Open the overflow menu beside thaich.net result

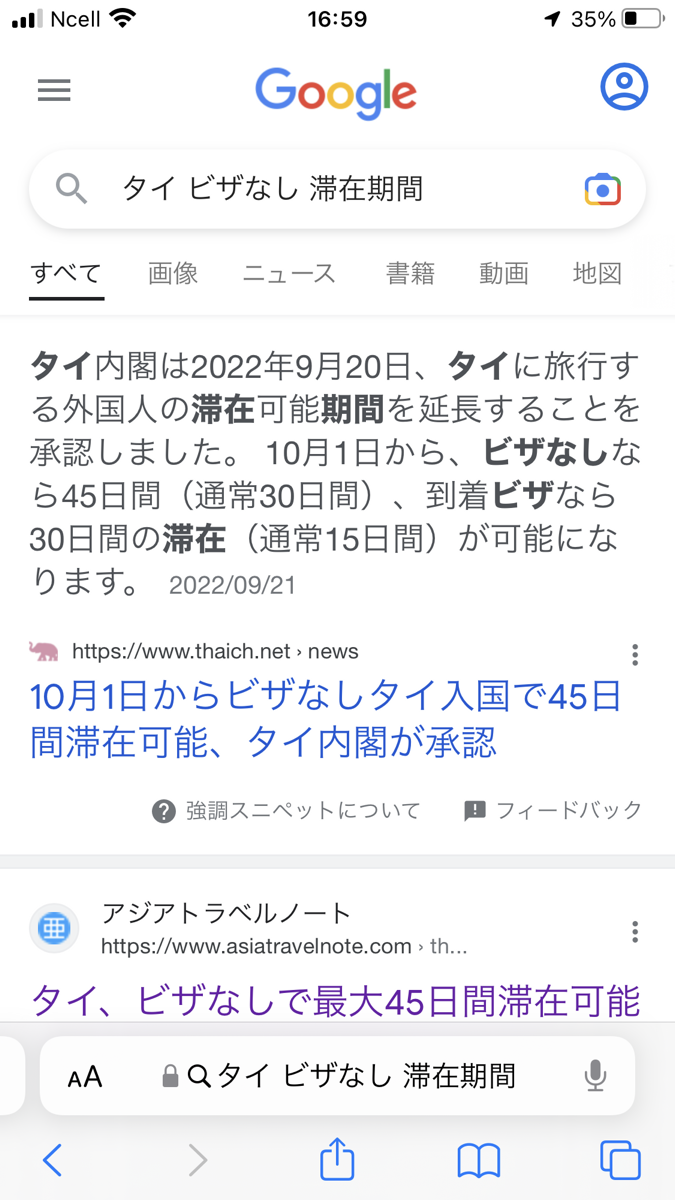point(635,655)
